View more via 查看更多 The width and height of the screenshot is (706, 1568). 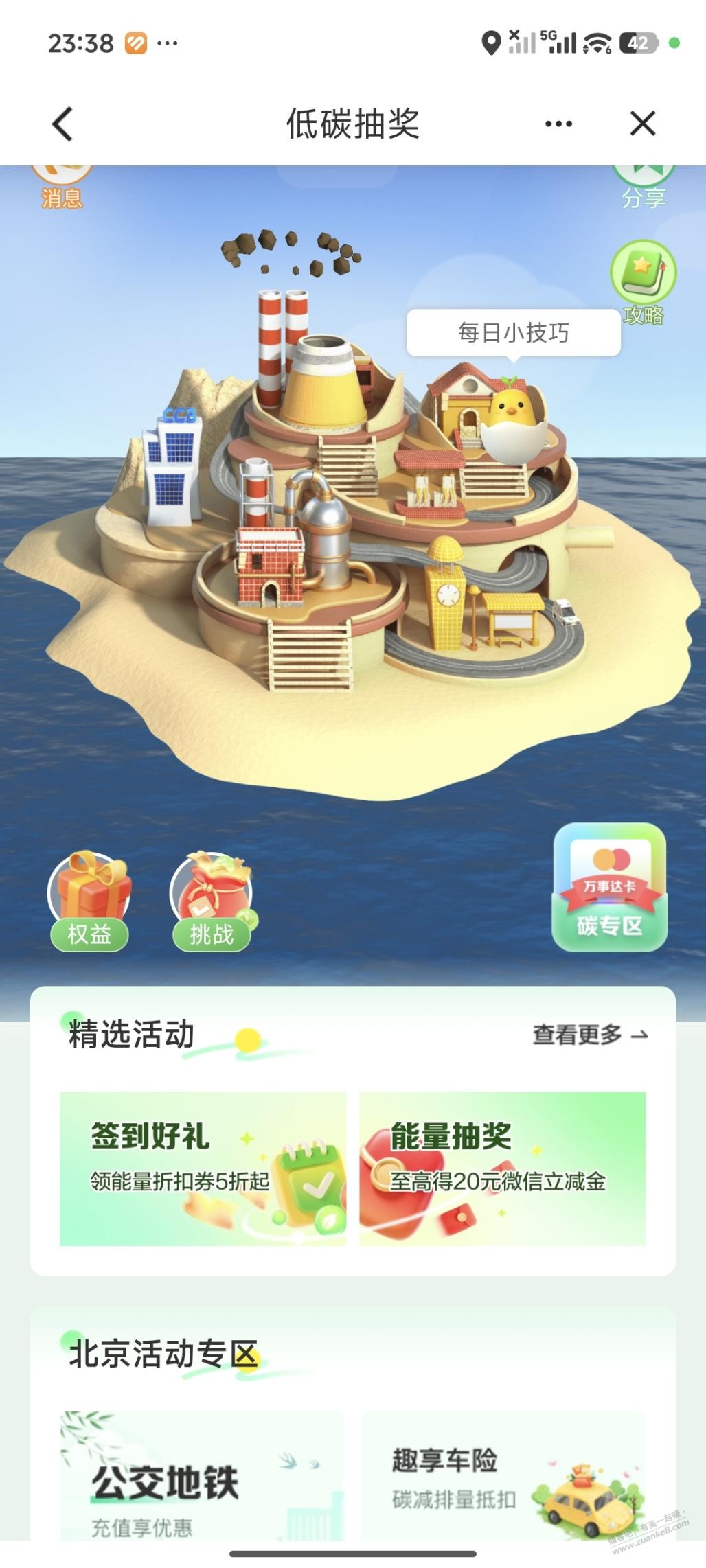[x=590, y=1035]
